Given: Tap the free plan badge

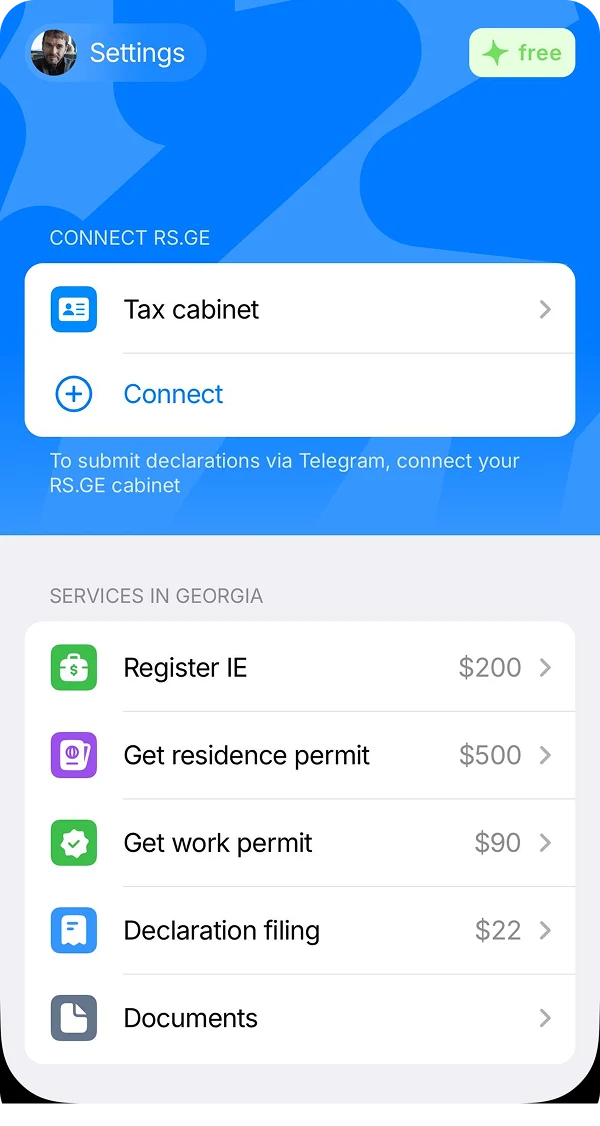Looking at the screenshot, I should 522,53.
